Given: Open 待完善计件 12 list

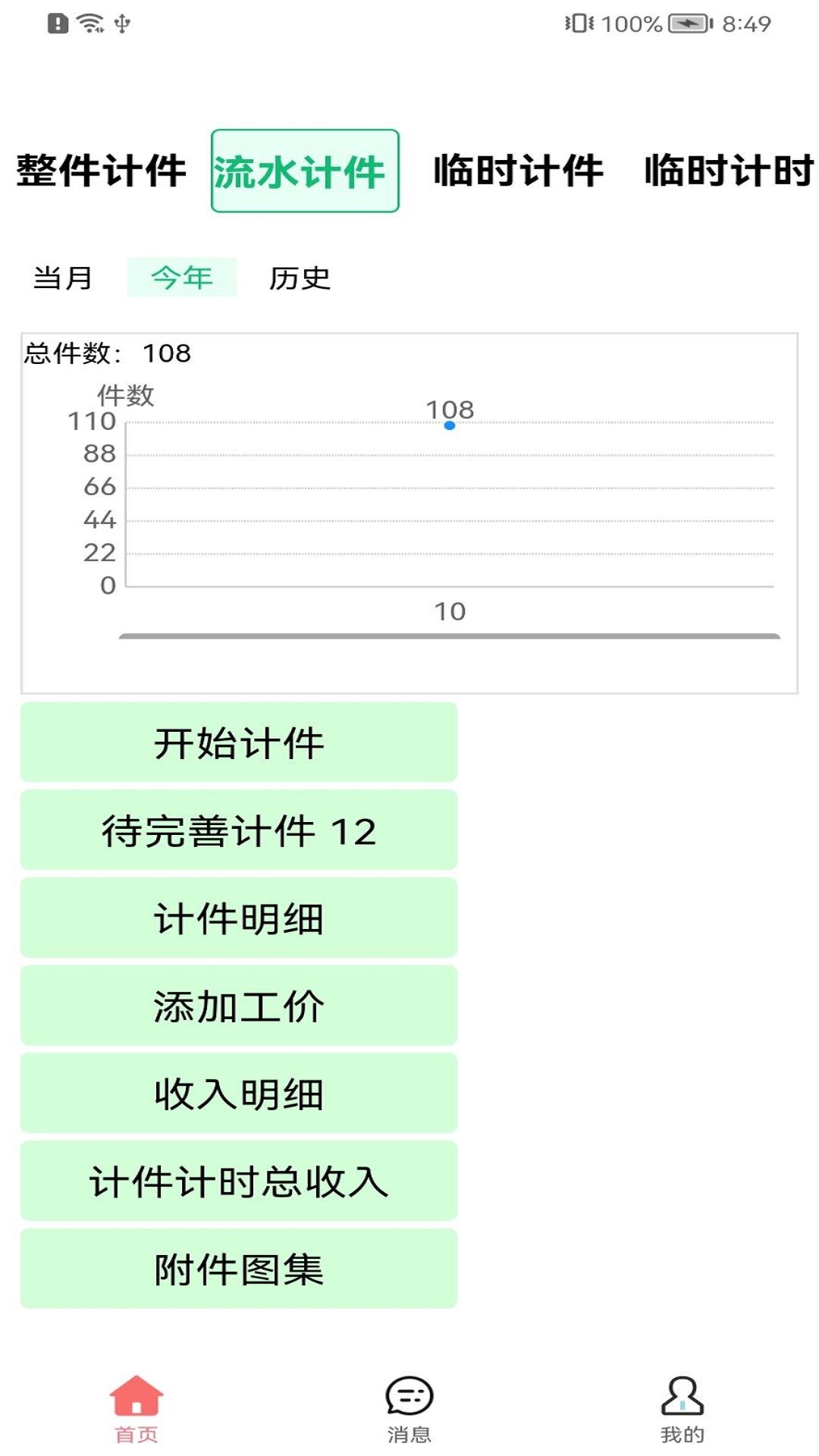Looking at the screenshot, I should click(x=239, y=830).
